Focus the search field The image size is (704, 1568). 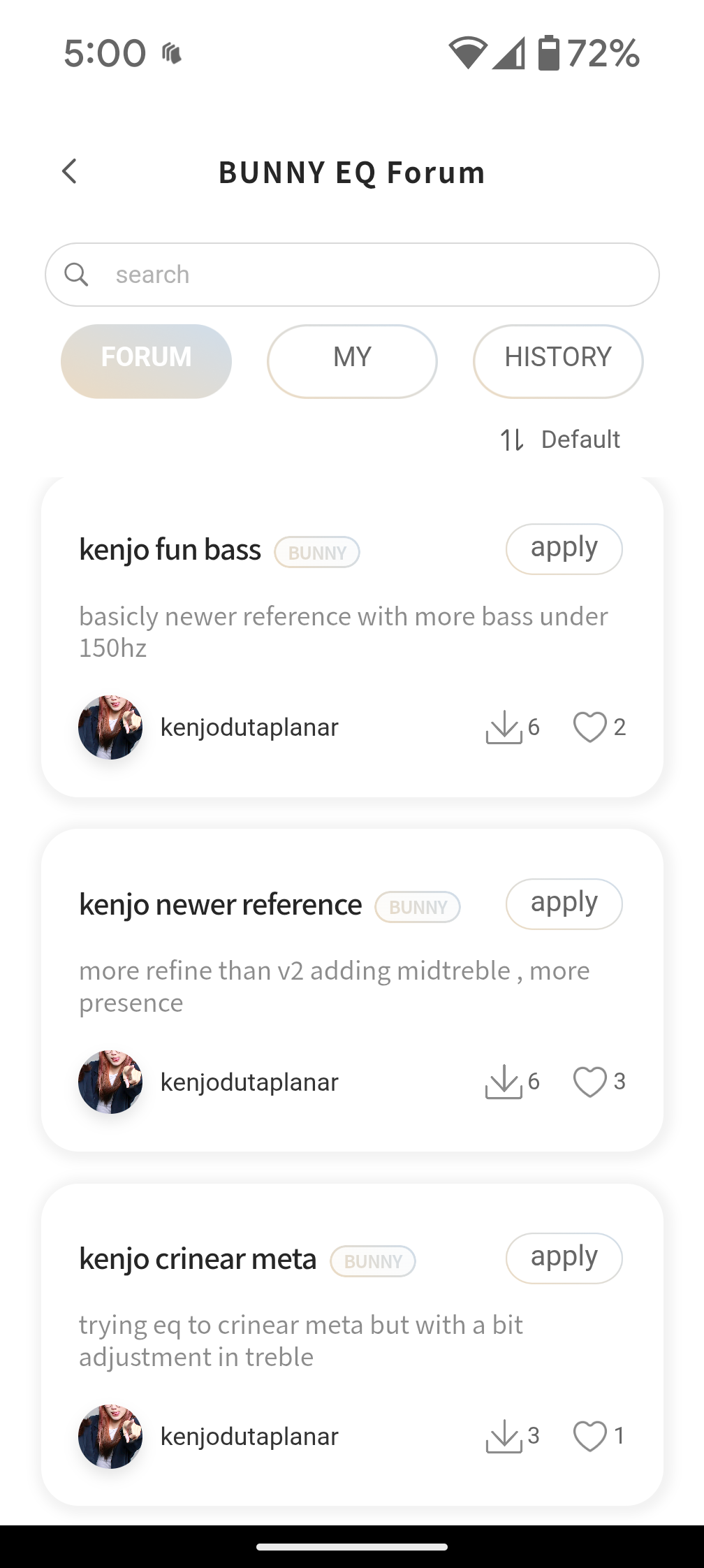point(352,275)
